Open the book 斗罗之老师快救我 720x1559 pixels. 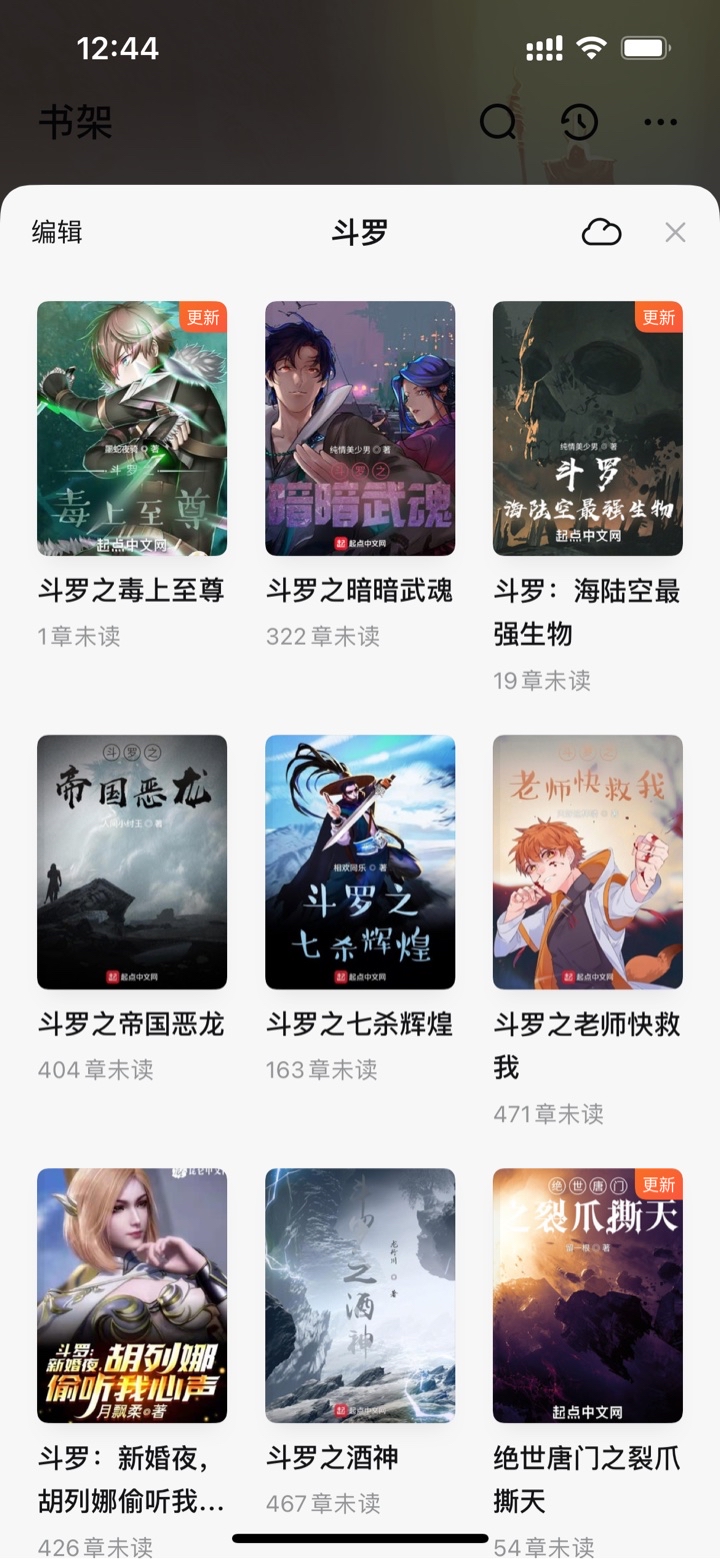[588, 862]
